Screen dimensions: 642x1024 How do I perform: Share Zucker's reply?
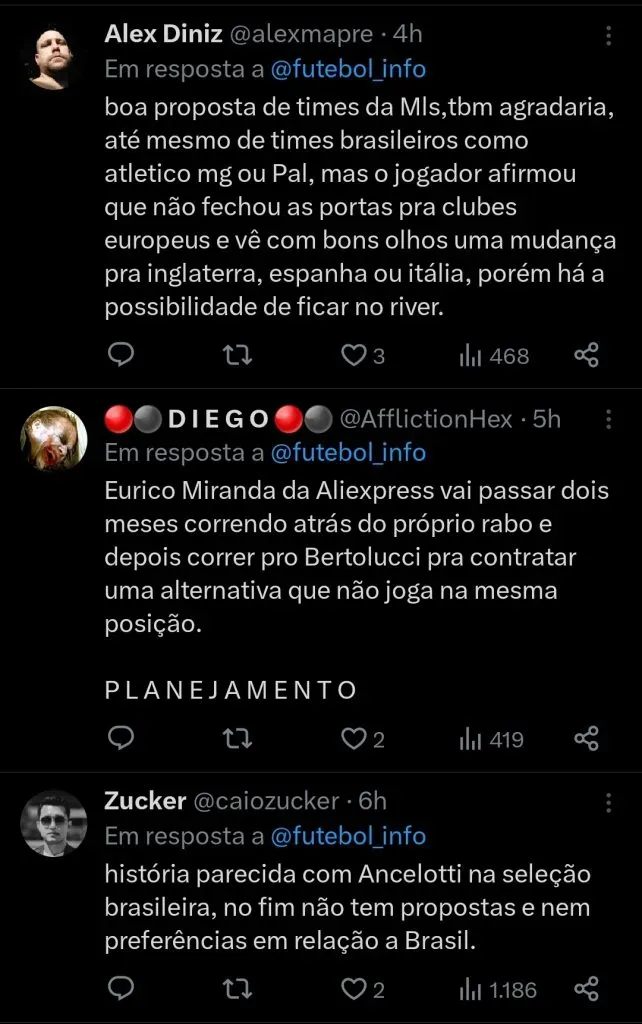point(587,989)
